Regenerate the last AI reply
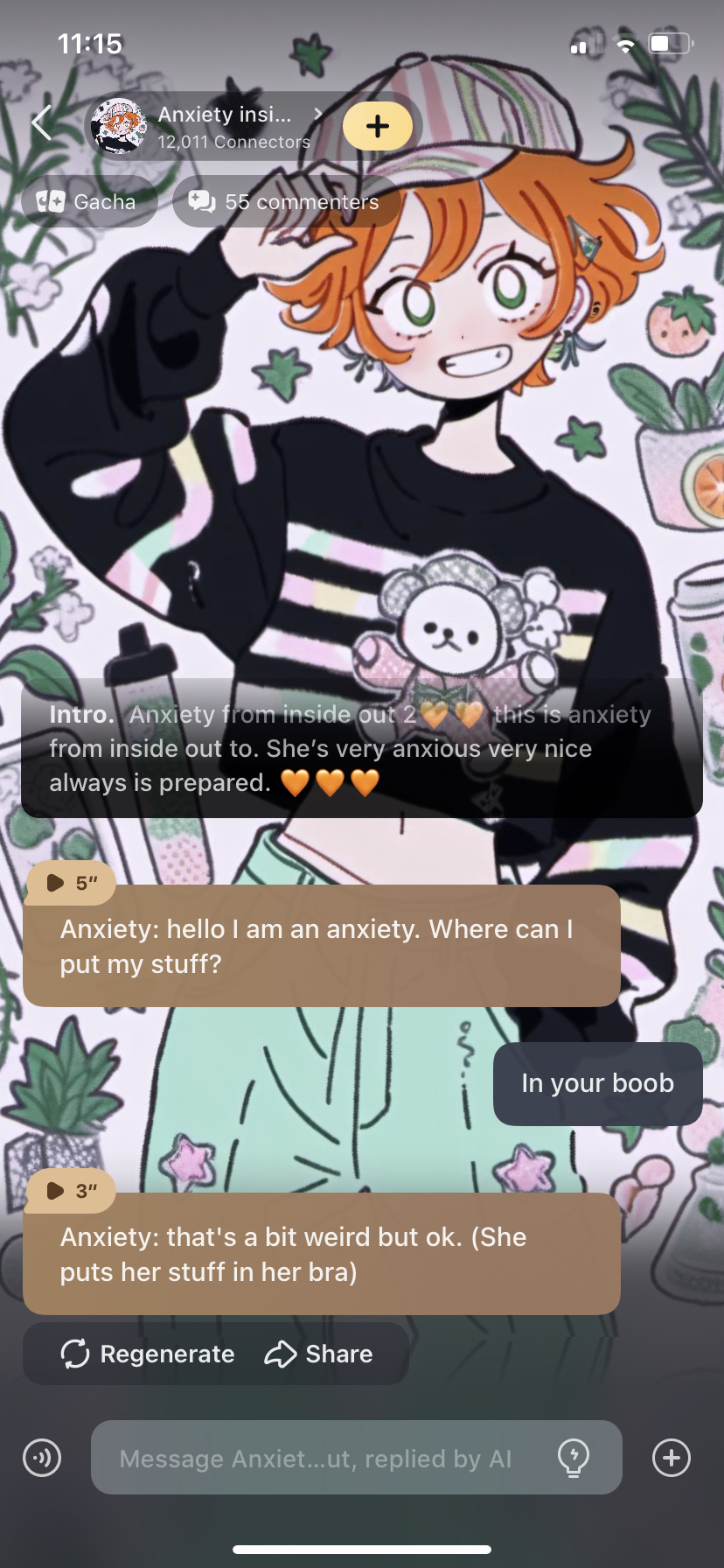This screenshot has width=724, height=1568. [148, 1354]
